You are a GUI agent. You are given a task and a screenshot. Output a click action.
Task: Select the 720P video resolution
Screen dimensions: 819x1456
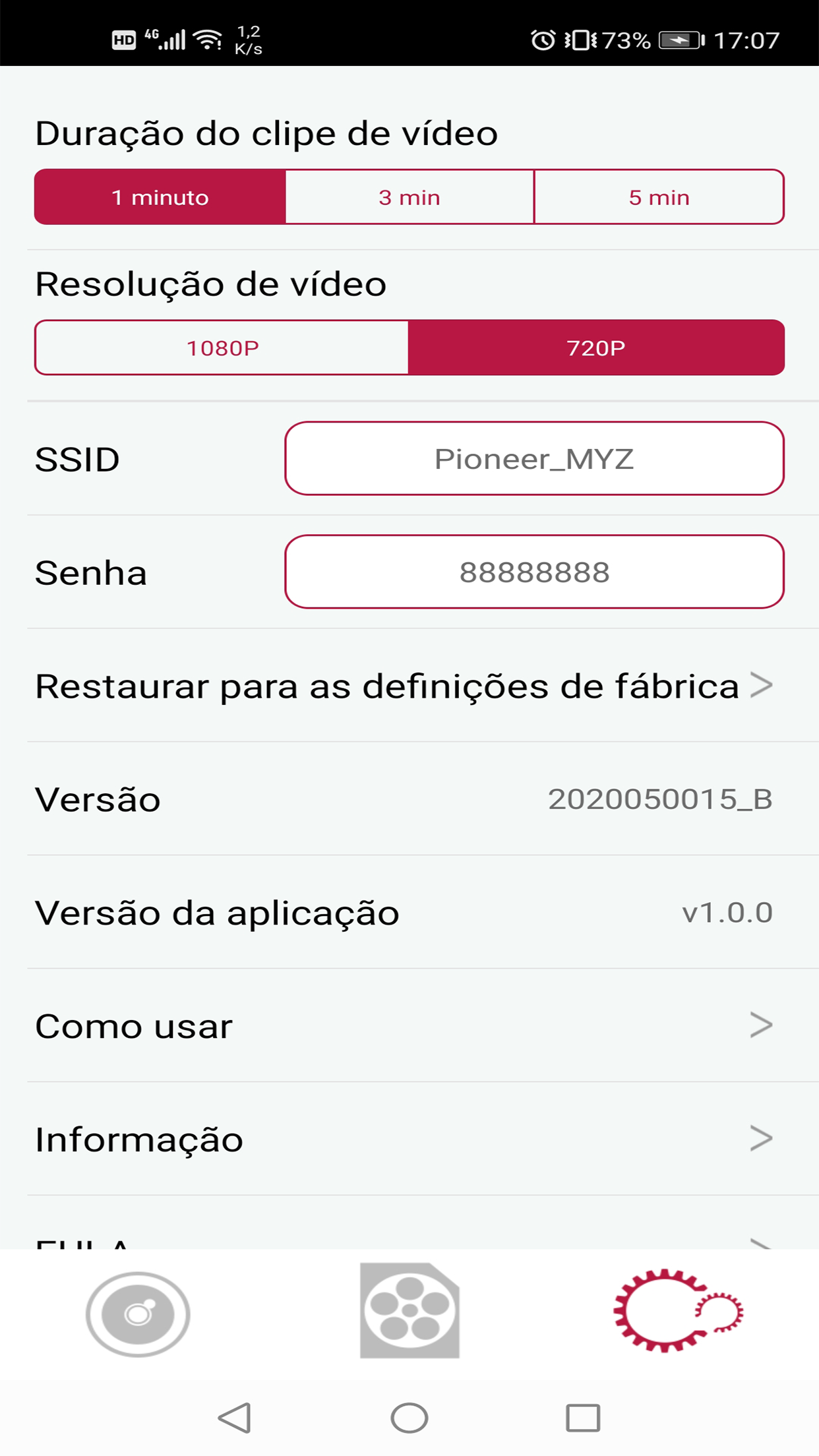[596, 348]
